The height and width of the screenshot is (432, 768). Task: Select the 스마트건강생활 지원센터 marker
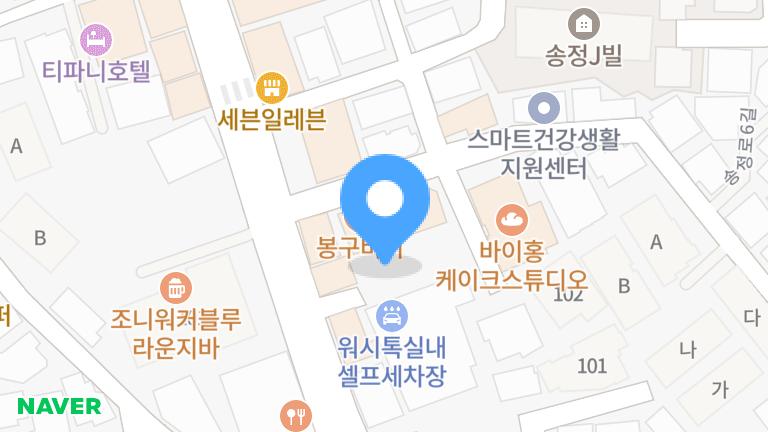click(543, 106)
